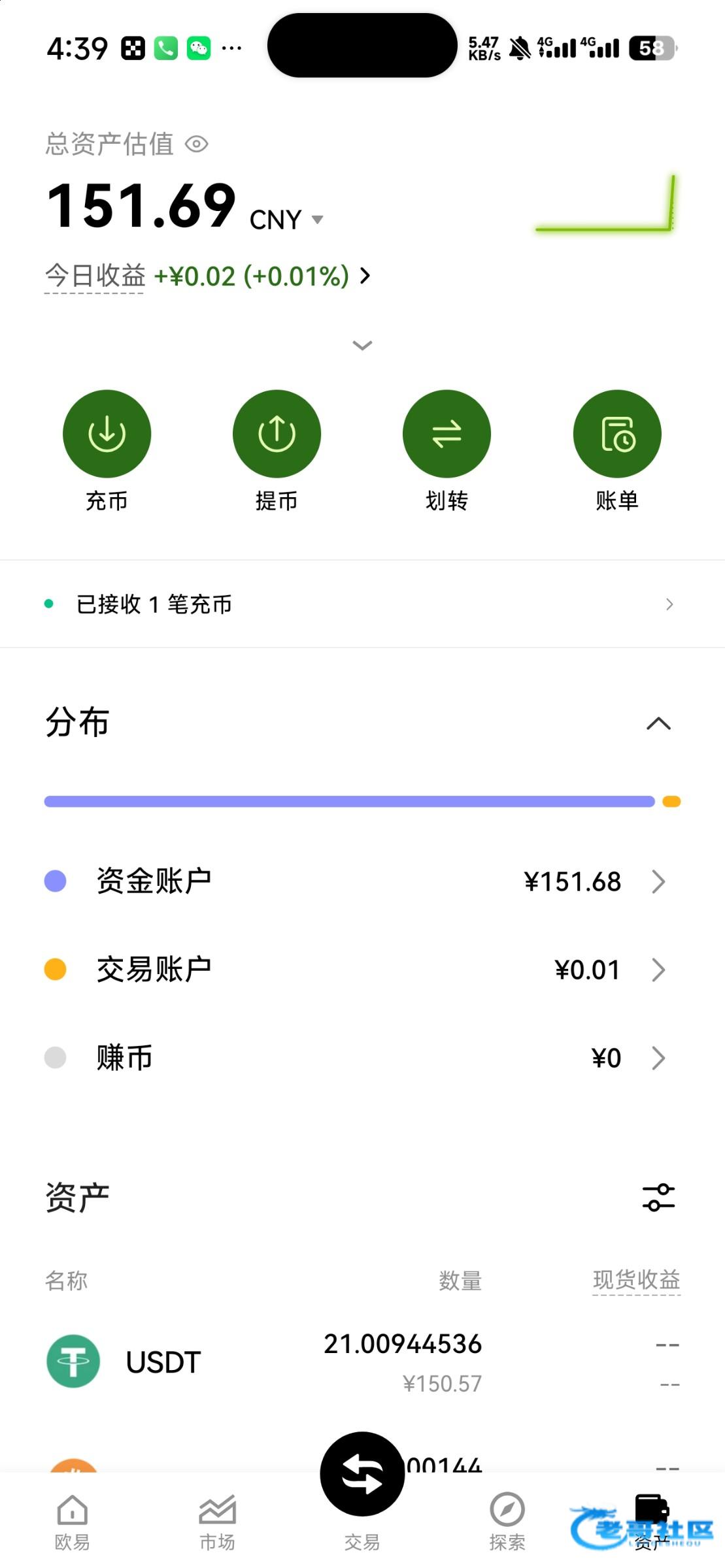
Task: Open the 划转 transfer button
Action: [x=447, y=451]
